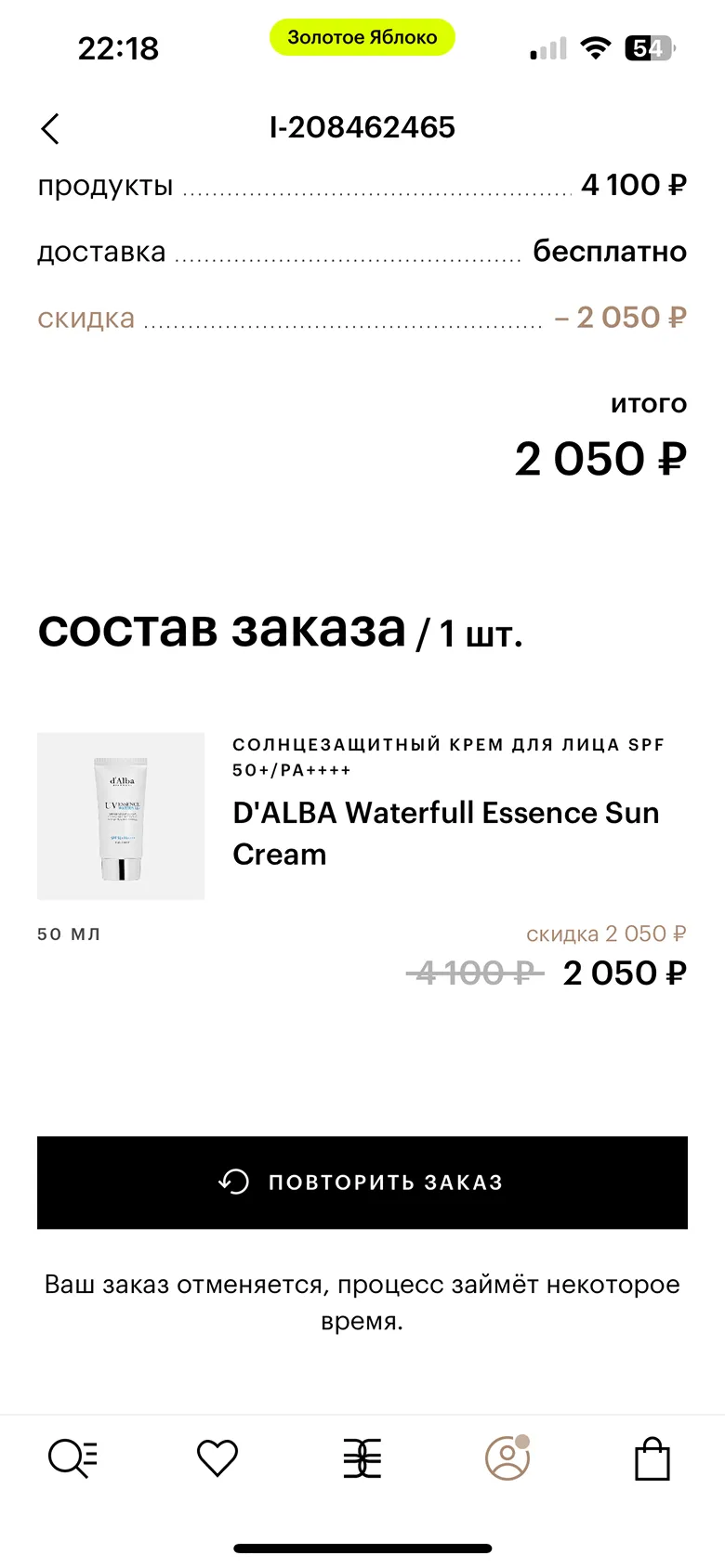Open the Золотое Яблоко home tab

(362, 1458)
